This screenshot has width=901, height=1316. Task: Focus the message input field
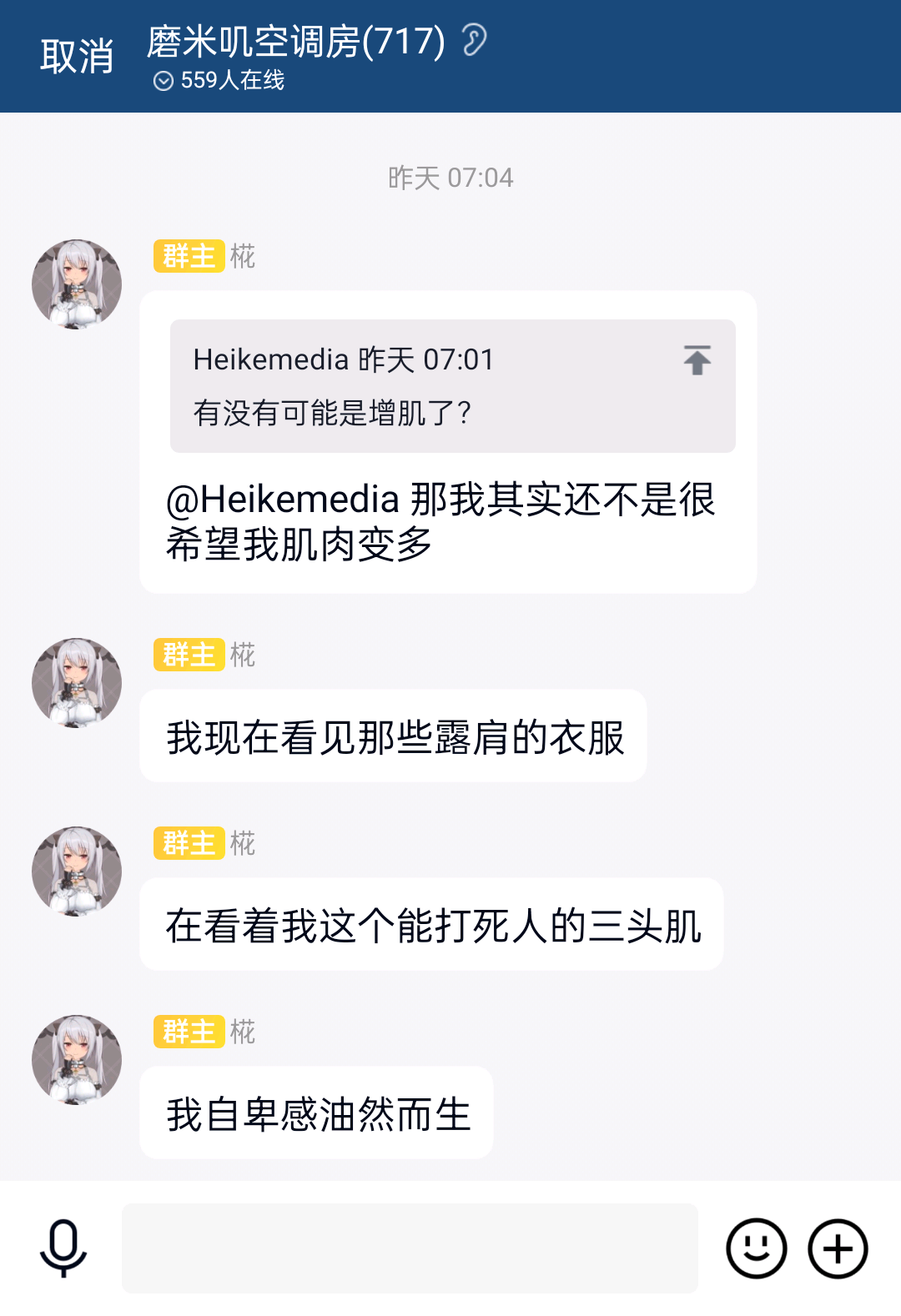coord(409,1248)
